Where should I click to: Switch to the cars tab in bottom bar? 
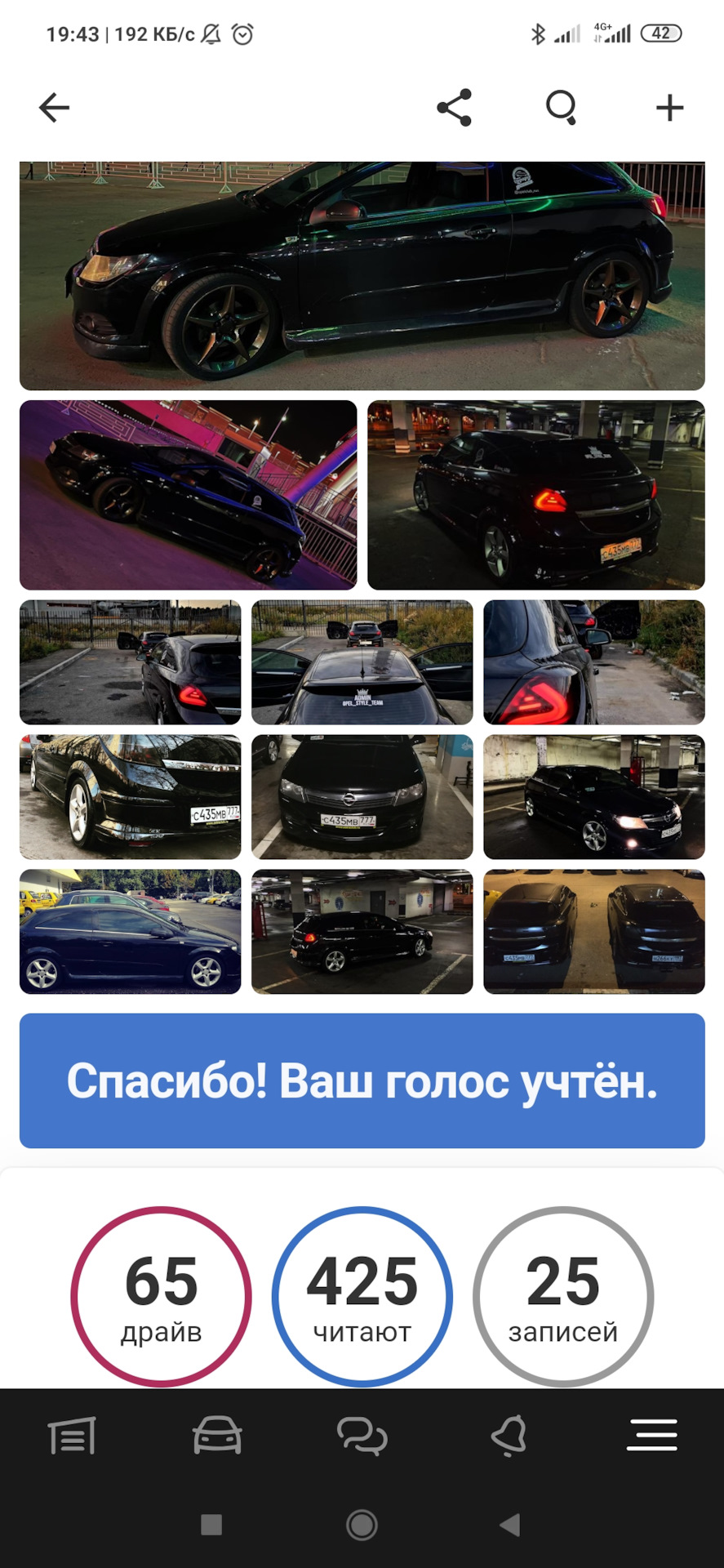point(217,1435)
